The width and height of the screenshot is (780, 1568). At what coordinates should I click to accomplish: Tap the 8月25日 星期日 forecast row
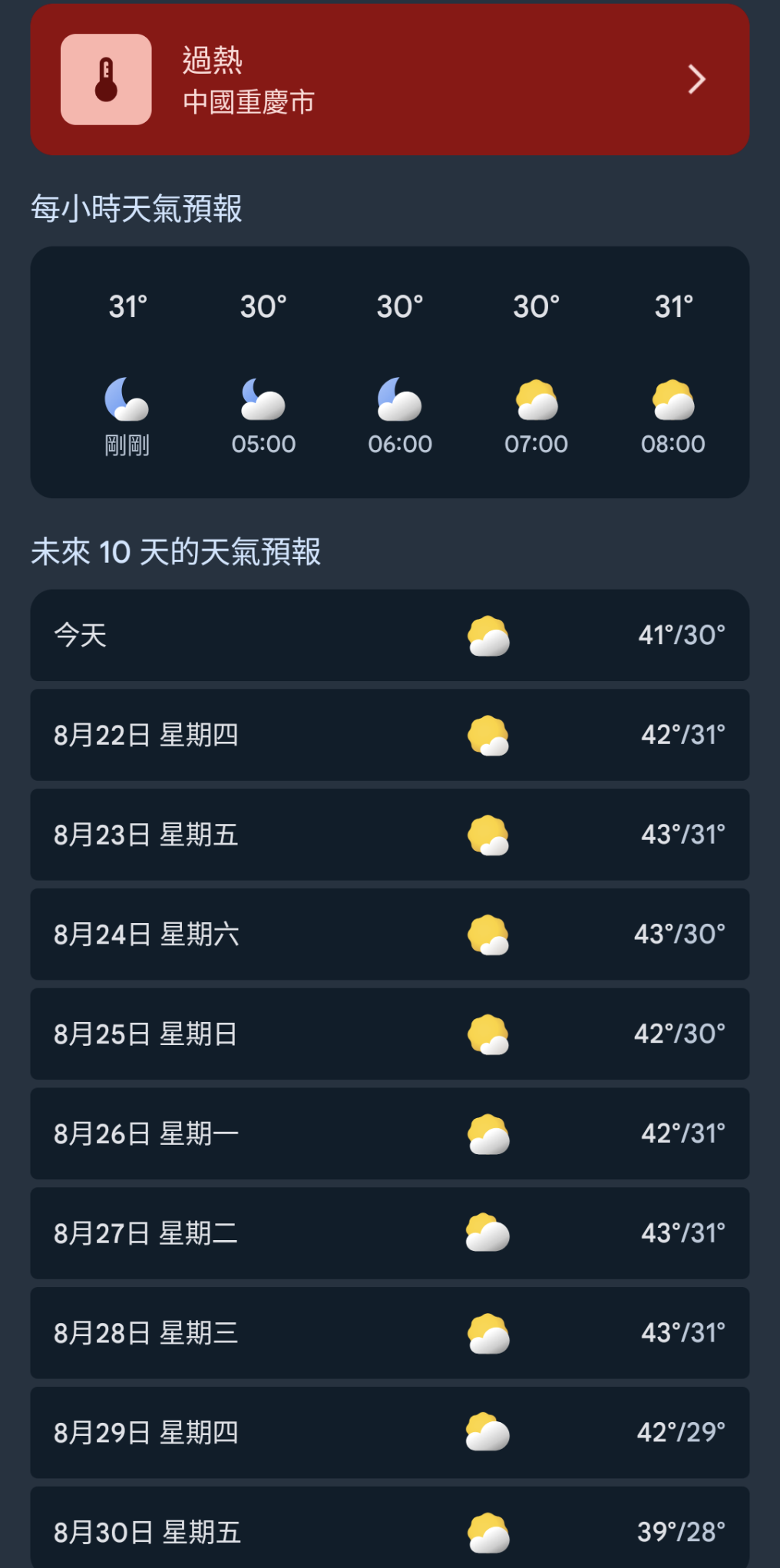click(x=389, y=1034)
